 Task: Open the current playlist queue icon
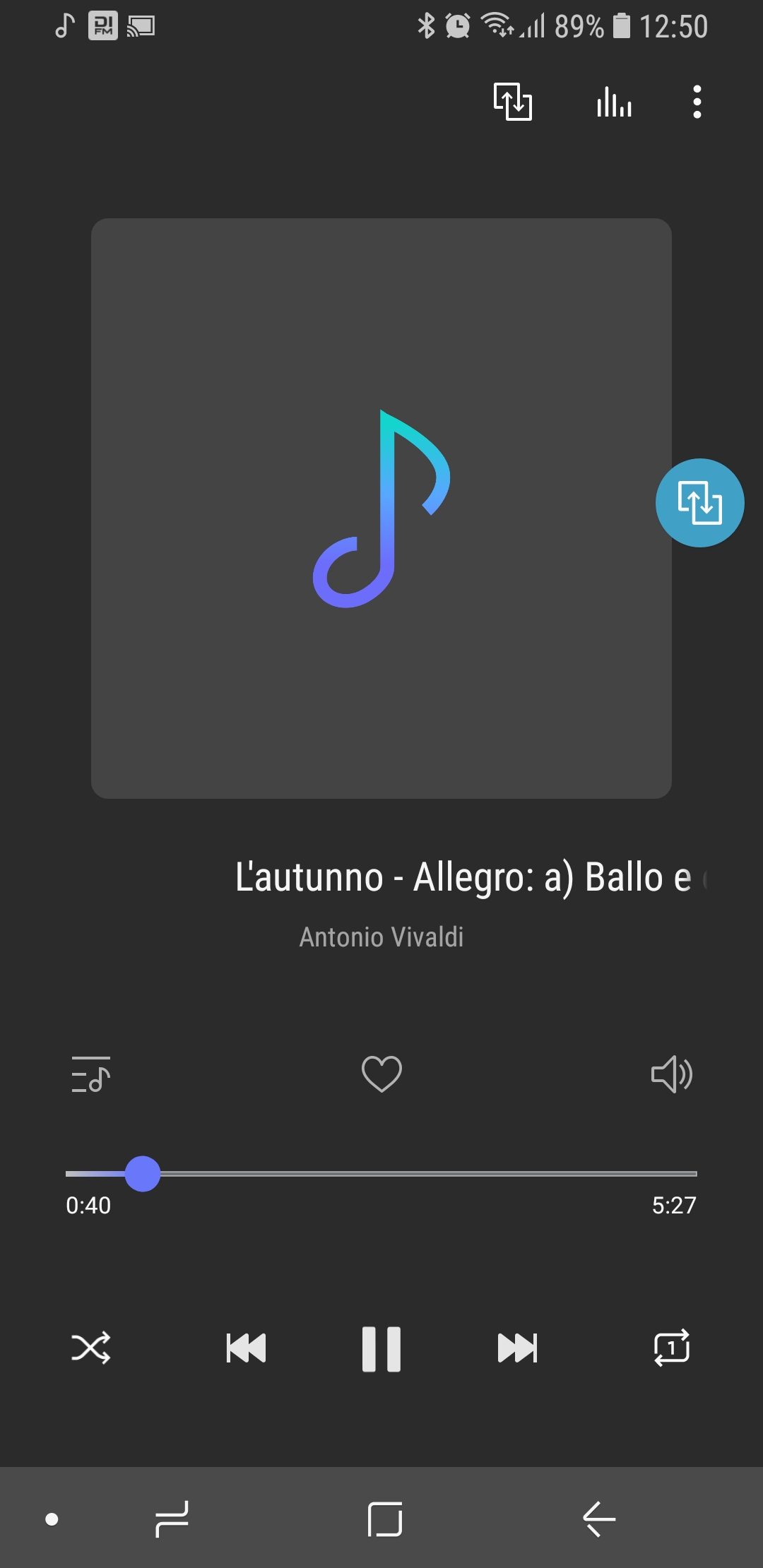90,1074
